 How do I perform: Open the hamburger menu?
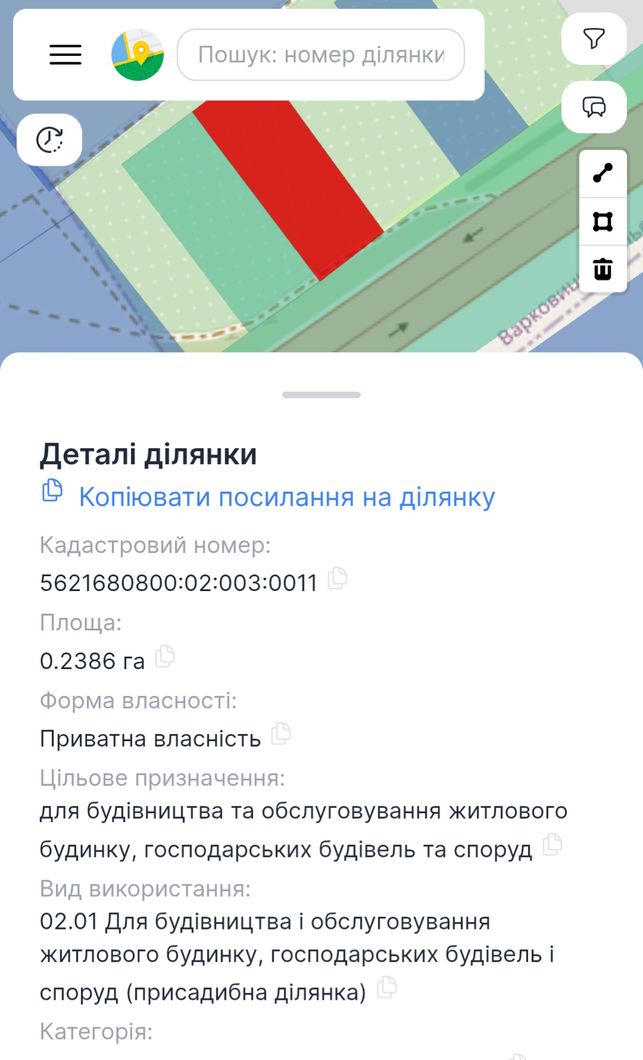pyautogui.click(x=66, y=55)
